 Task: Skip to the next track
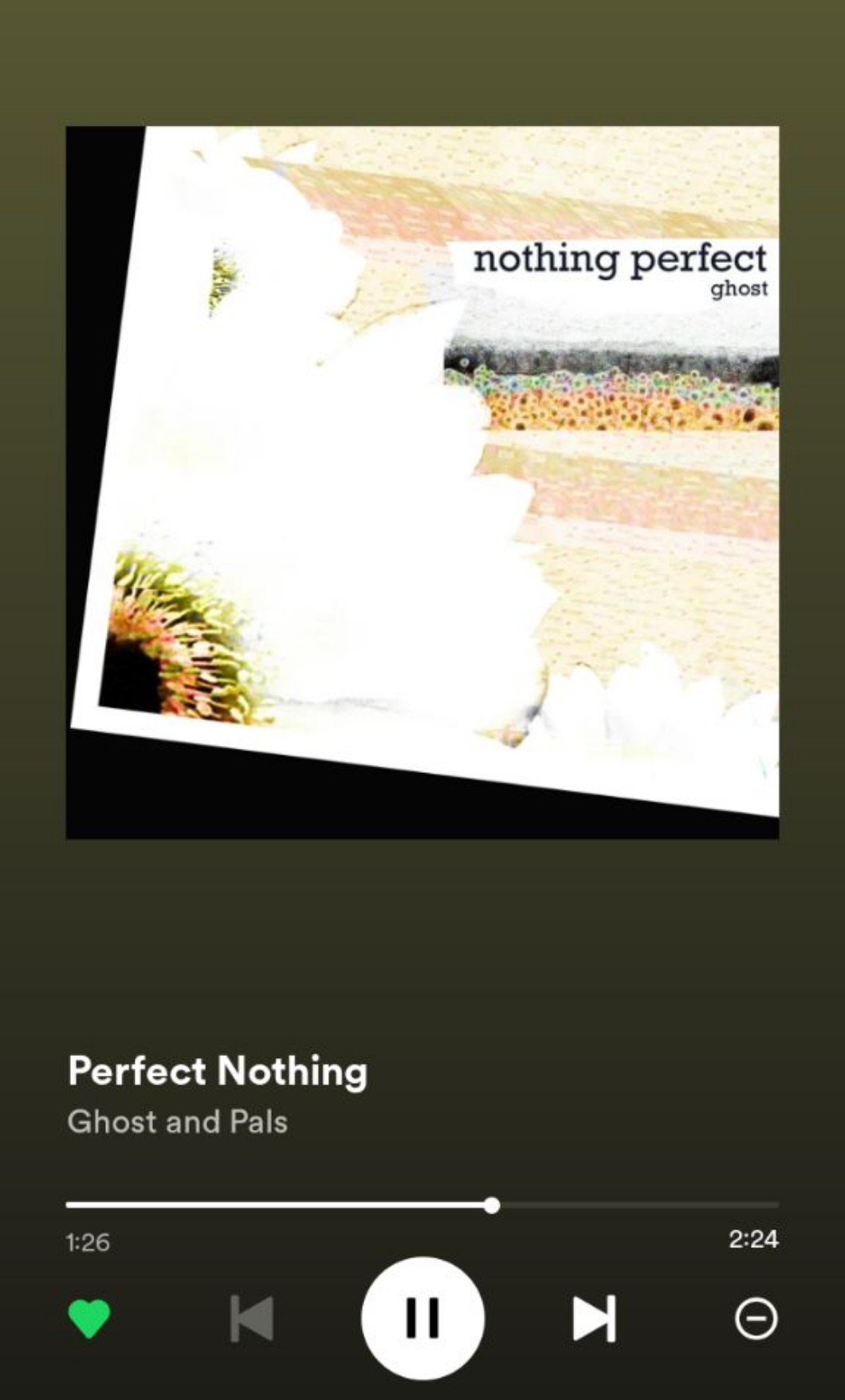pyautogui.click(x=594, y=1319)
